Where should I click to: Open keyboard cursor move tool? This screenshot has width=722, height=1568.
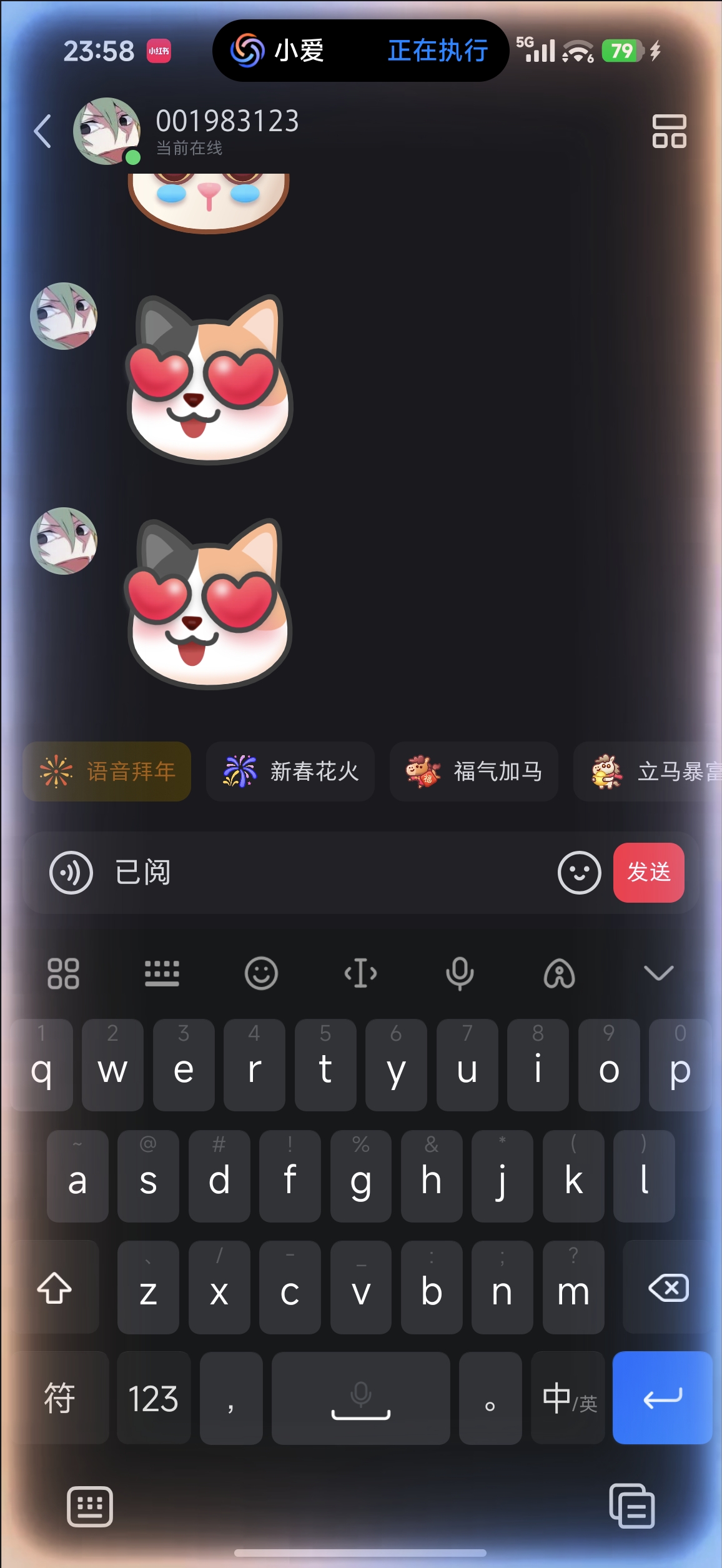(361, 973)
